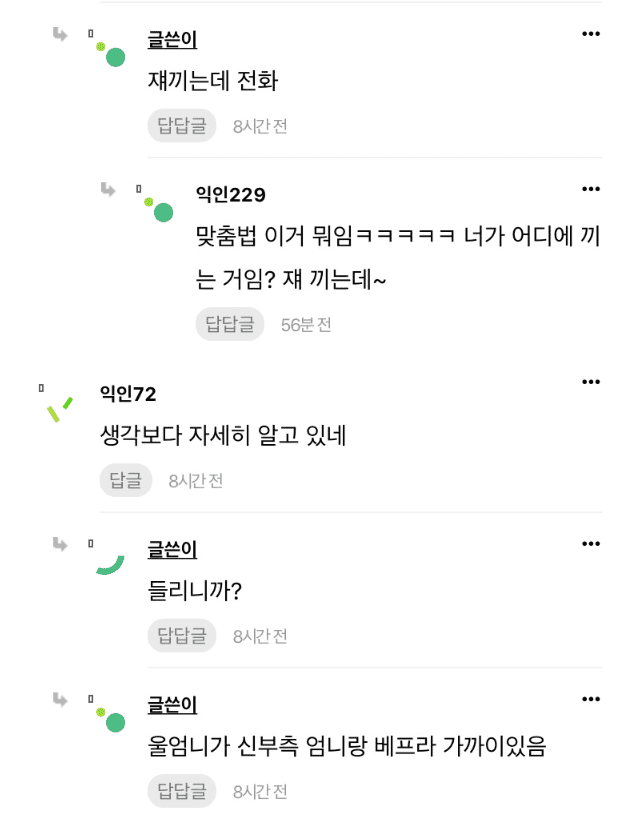
Task: Open 글쓴이 profile link on '울엄니가 신부측' comment
Action: point(172,704)
